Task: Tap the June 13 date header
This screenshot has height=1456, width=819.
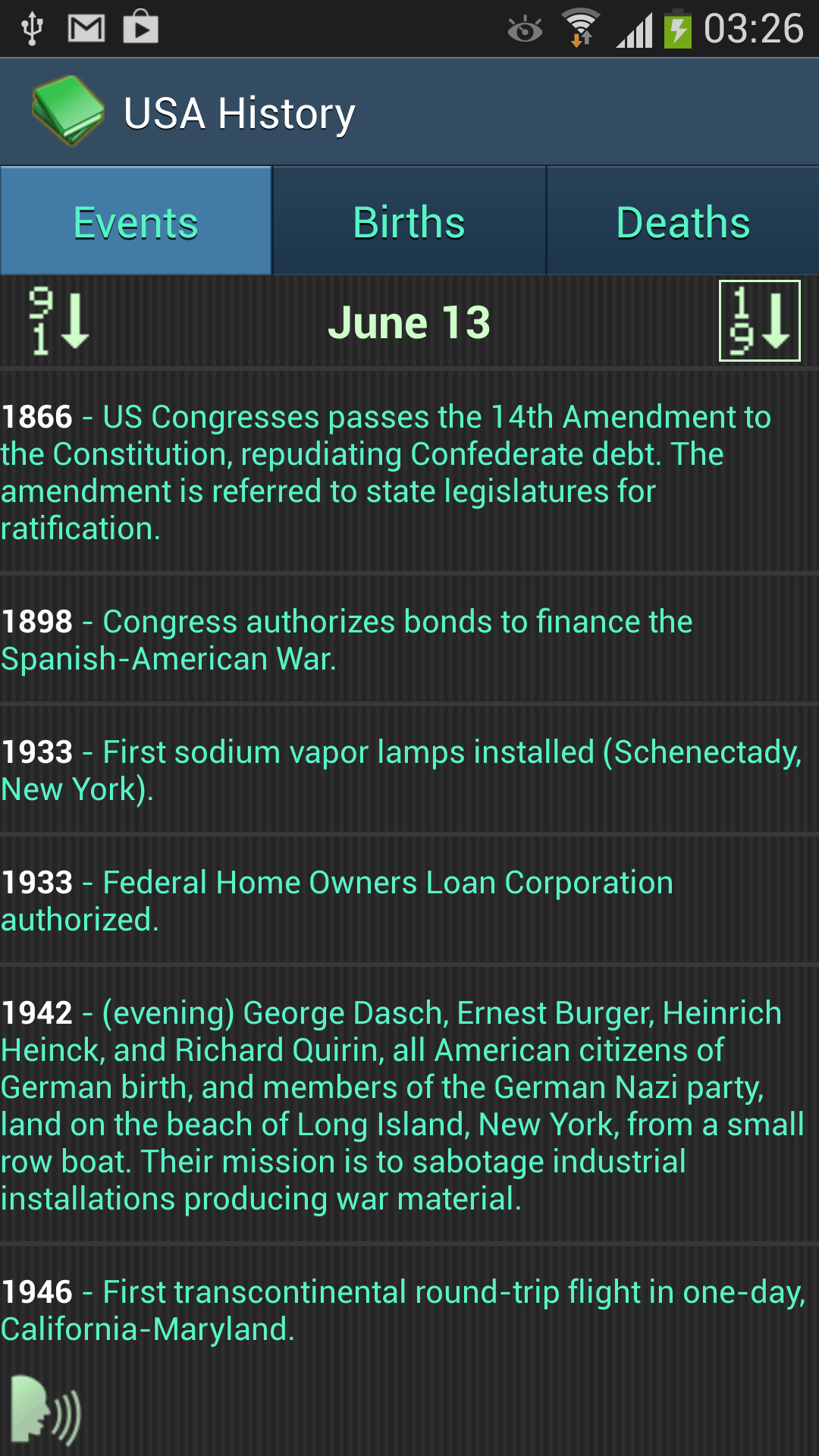Action: pos(409,322)
